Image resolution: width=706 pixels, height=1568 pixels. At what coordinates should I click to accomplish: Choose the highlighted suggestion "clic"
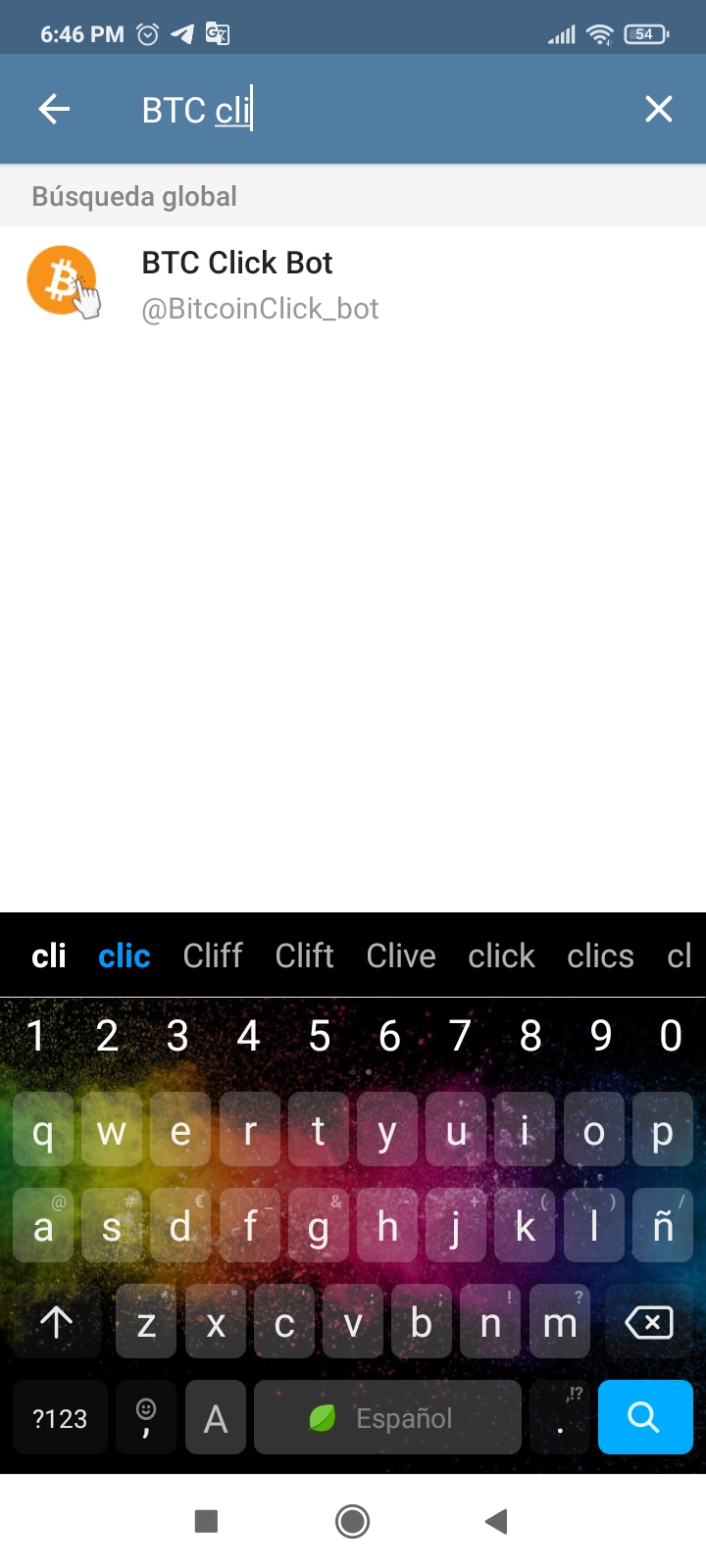pyautogui.click(x=125, y=955)
